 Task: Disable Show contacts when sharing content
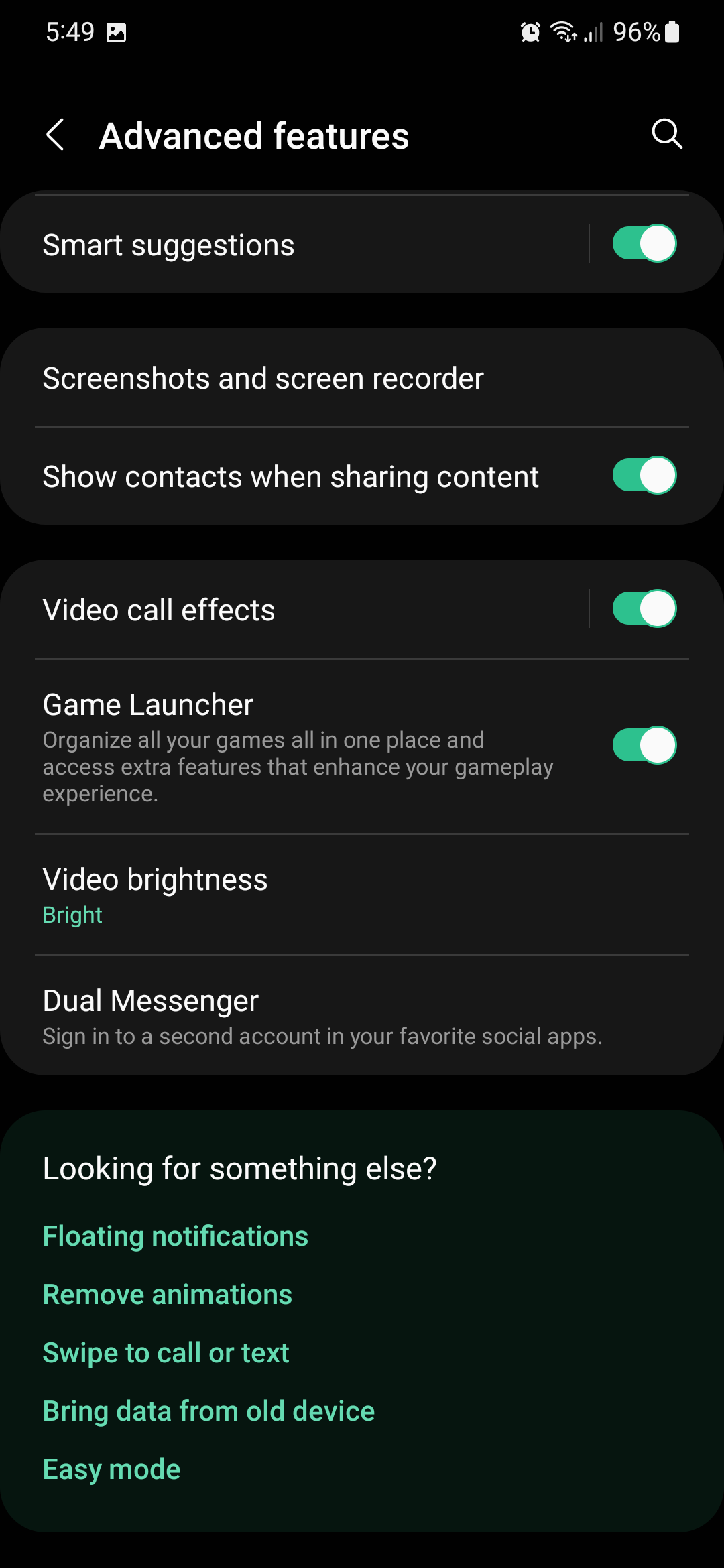pyautogui.click(x=644, y=476)
